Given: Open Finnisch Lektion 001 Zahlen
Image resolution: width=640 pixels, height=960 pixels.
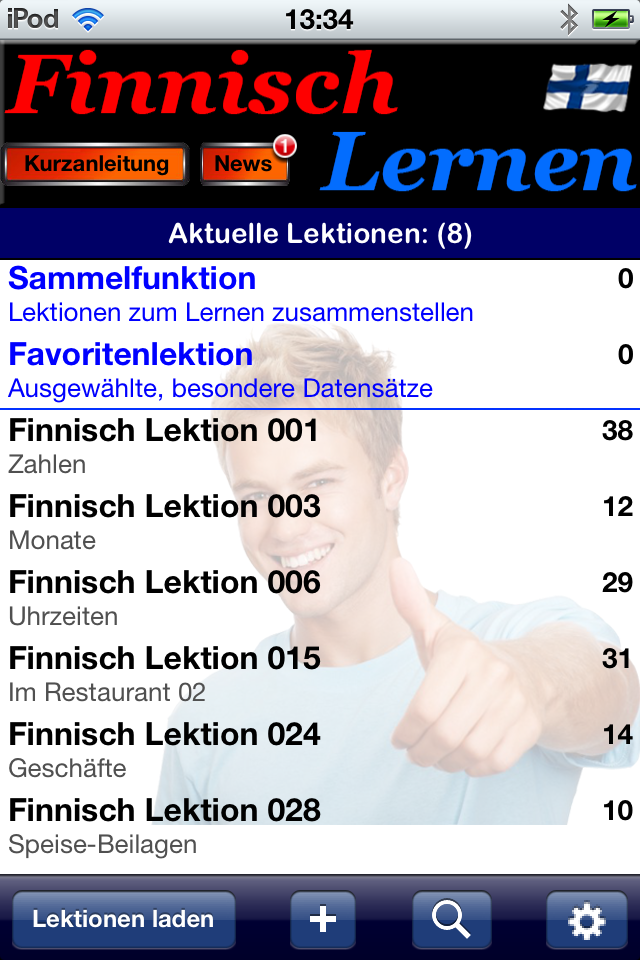Looking at the screenshot, I should coord(320,447).
